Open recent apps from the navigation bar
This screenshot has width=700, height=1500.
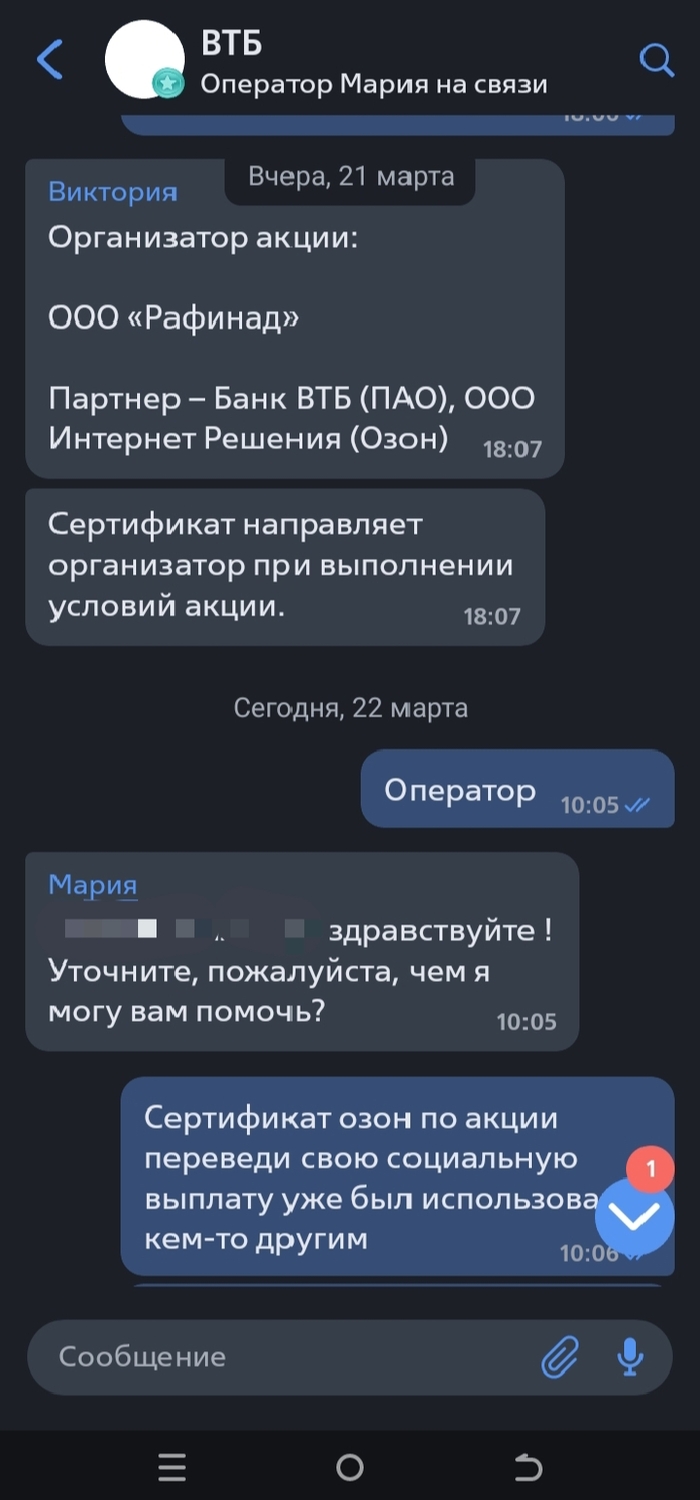click(x=172, y=1467)
